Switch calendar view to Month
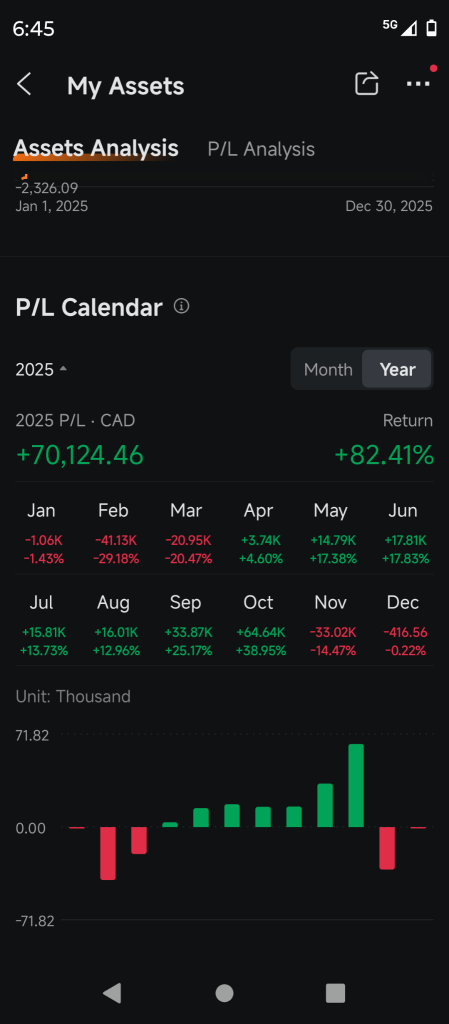Image resolution: width=449 pixels, height=1024 pixels. coord(328,369)
